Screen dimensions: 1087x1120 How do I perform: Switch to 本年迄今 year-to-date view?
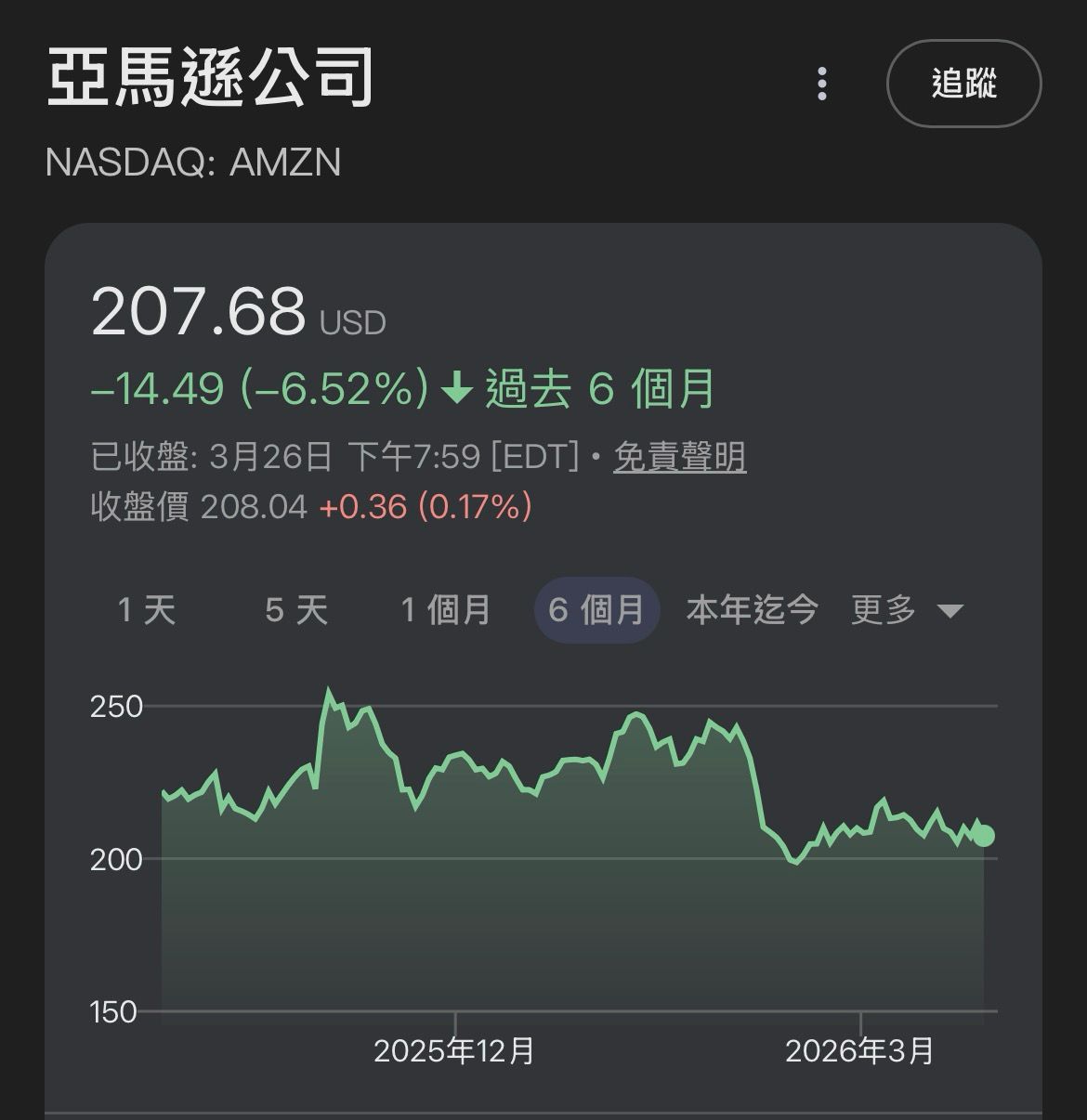pyautogui.click(x=752, y=610)
